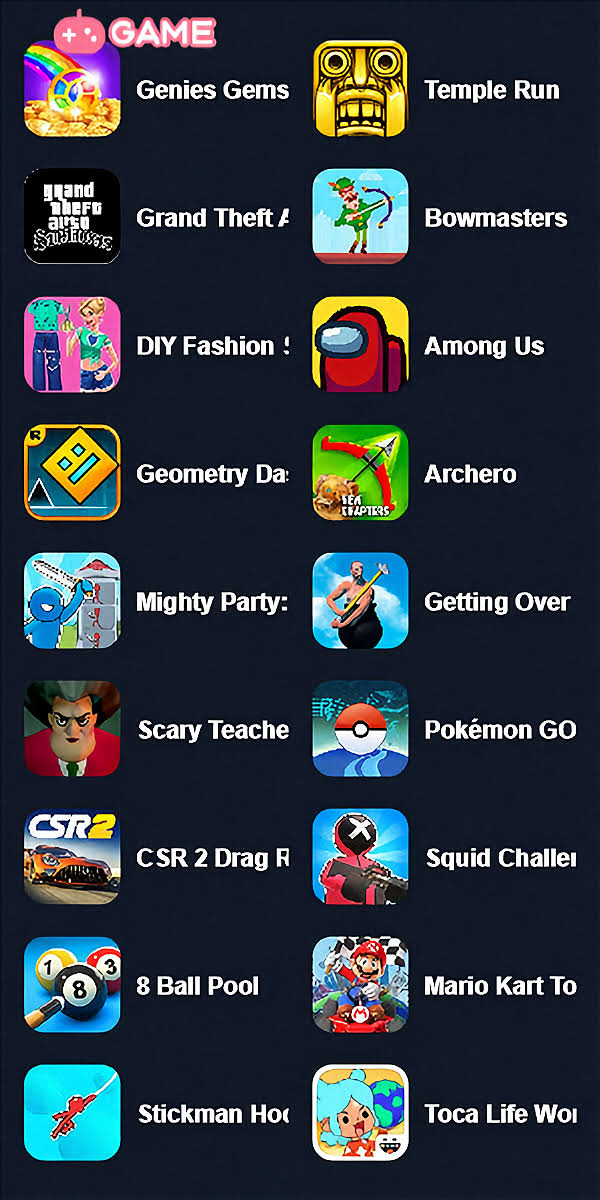Open Scary Teacher
Screen dimensions: 600x1200
(72, 729)
